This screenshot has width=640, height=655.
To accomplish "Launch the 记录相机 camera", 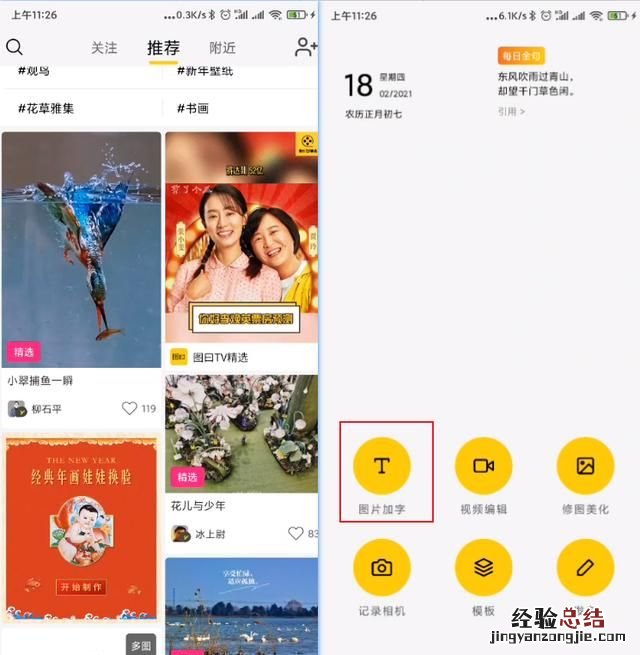I will [382, 569].
